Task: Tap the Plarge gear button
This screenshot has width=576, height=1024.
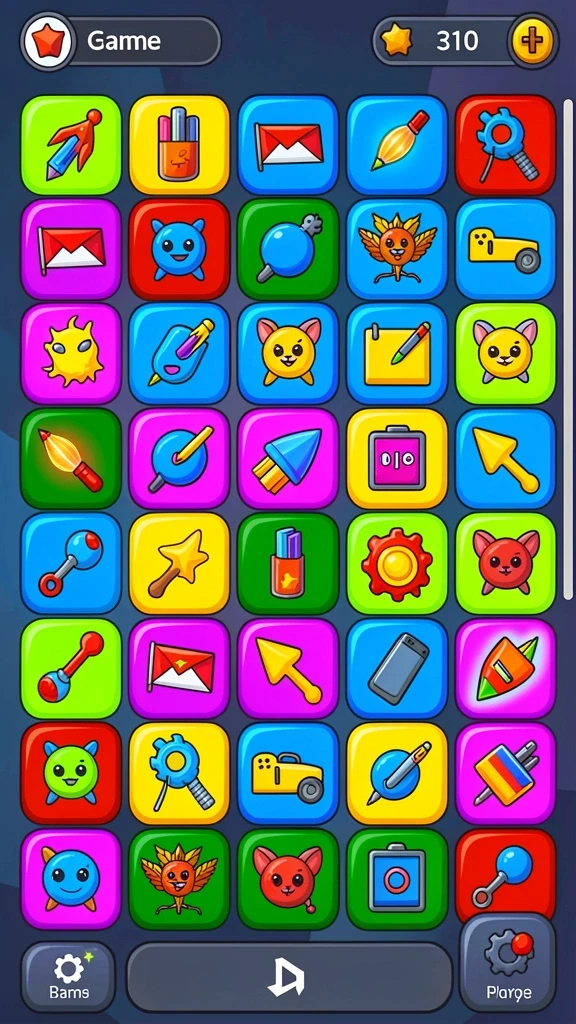Action: [x=508, y=963]
